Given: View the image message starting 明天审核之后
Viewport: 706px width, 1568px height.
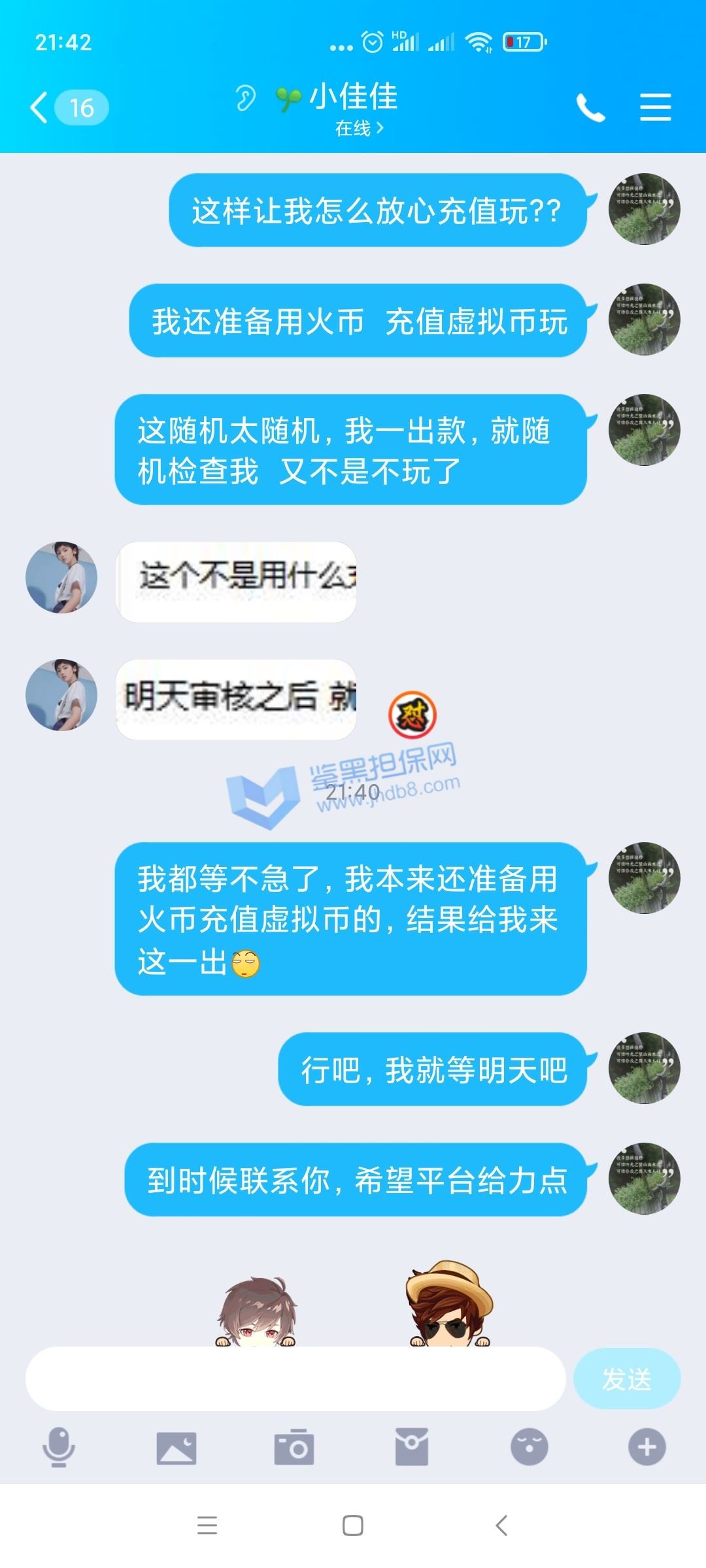Looking at the screenshot, I should point(236,699).
